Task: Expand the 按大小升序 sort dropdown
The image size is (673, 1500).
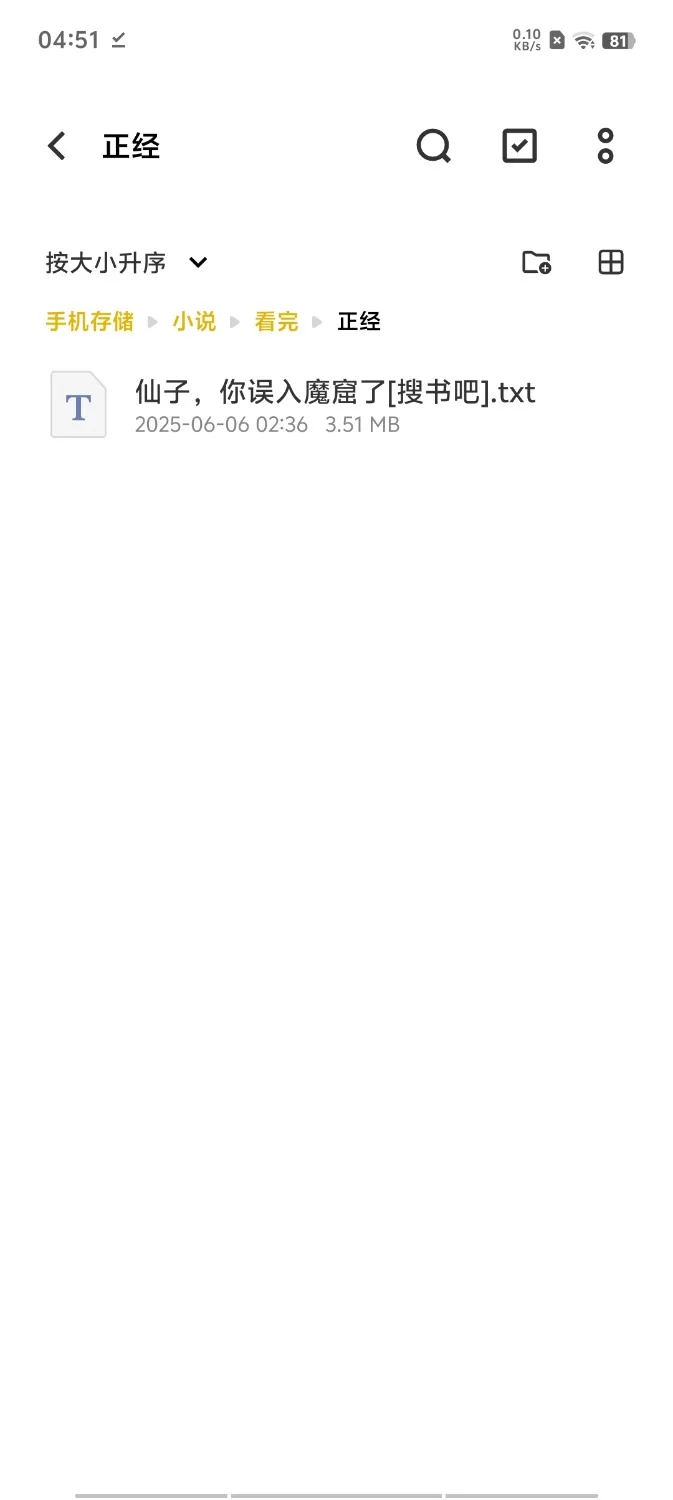Action: pos(126,262)
